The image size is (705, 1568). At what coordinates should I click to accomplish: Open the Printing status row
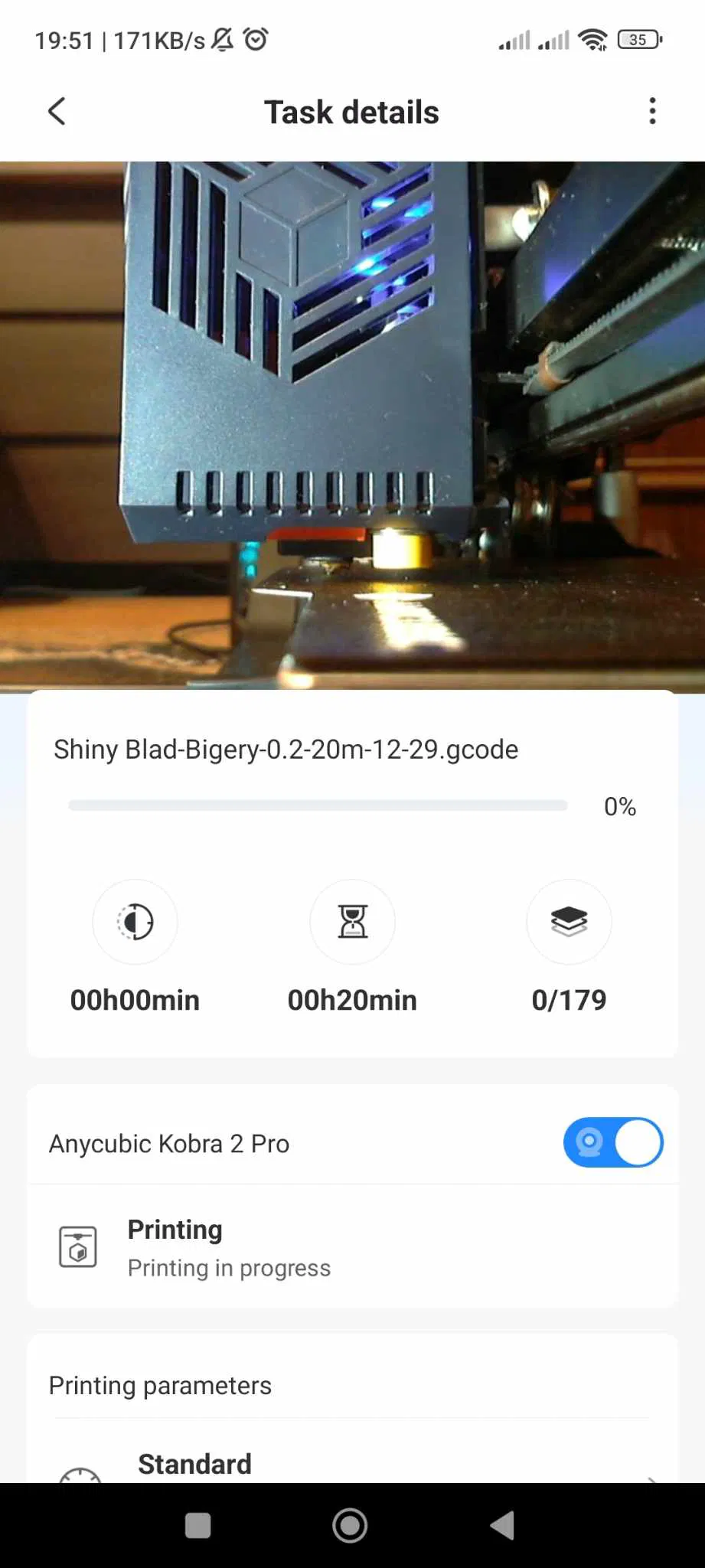click(352, 1246)
